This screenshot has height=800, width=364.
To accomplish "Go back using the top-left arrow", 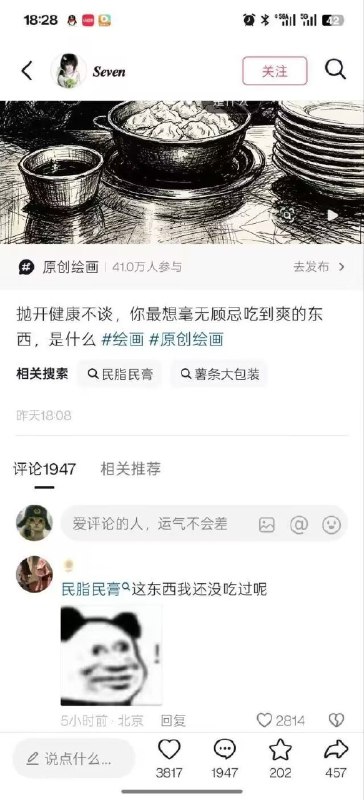I will [x=27, y=70].
